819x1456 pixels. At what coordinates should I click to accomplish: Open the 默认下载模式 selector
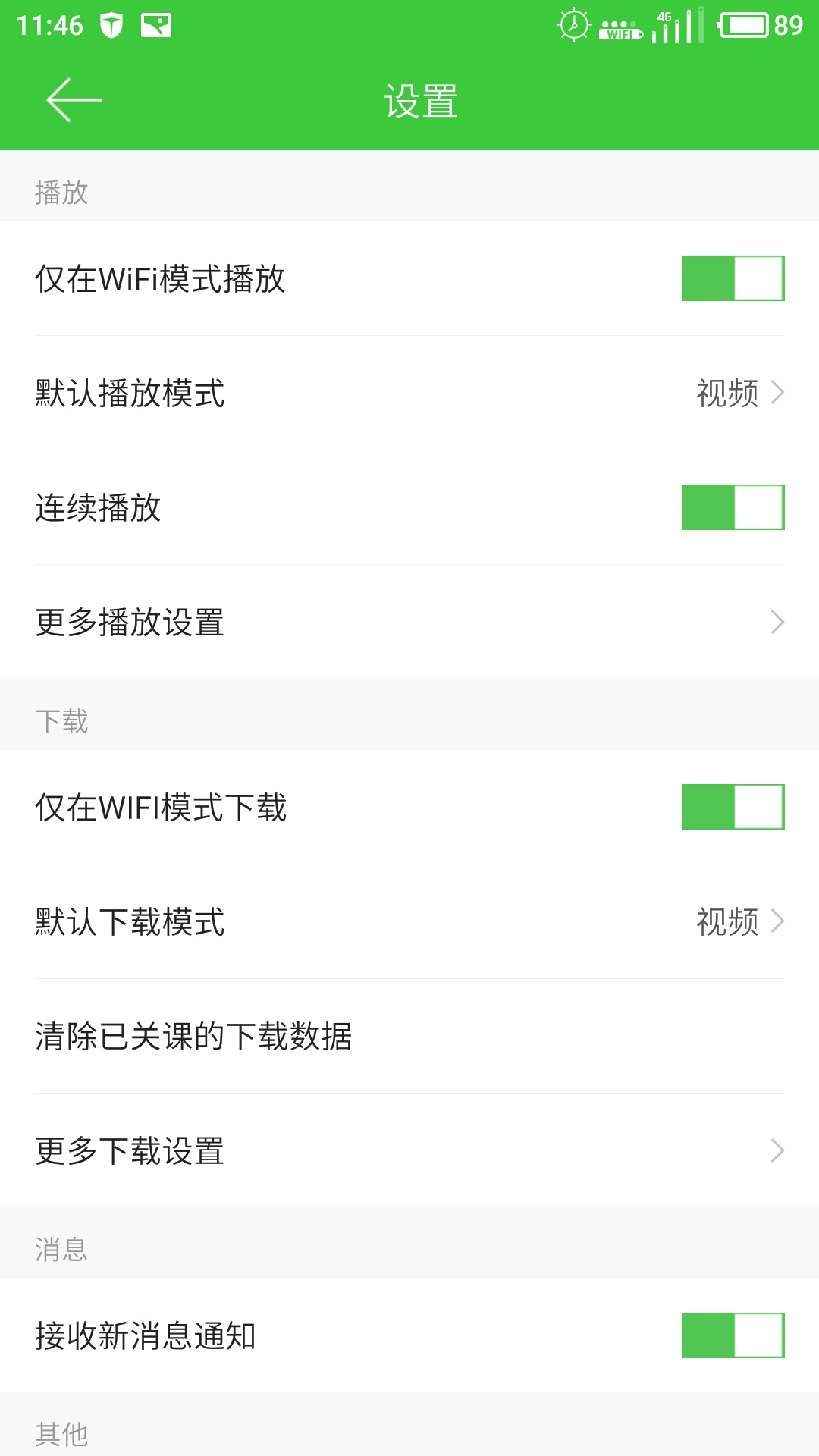pos(409,921)
